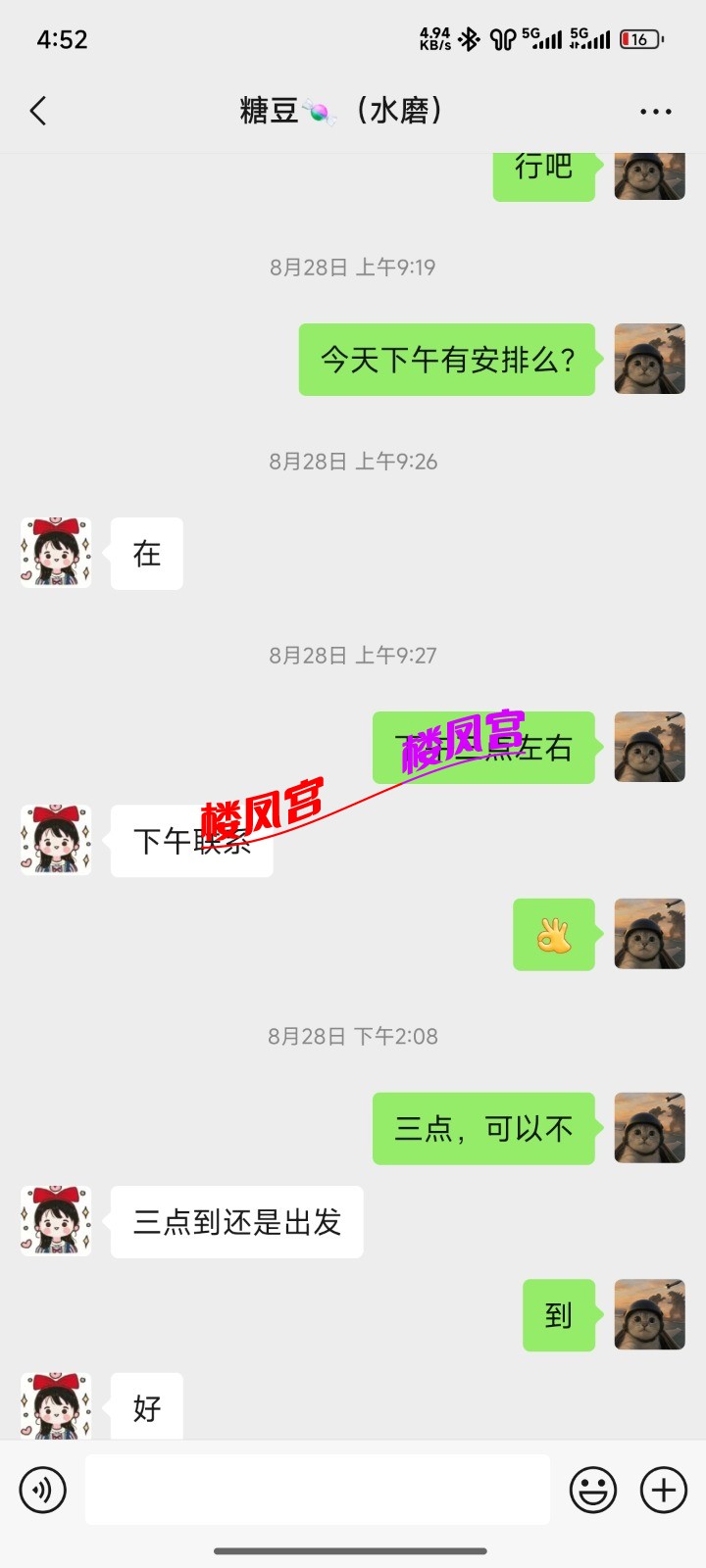Open the emoji sticker panel
The width and height of the screenshot is (706, 1568).
pyautogui.click(x=593, y=1490)
